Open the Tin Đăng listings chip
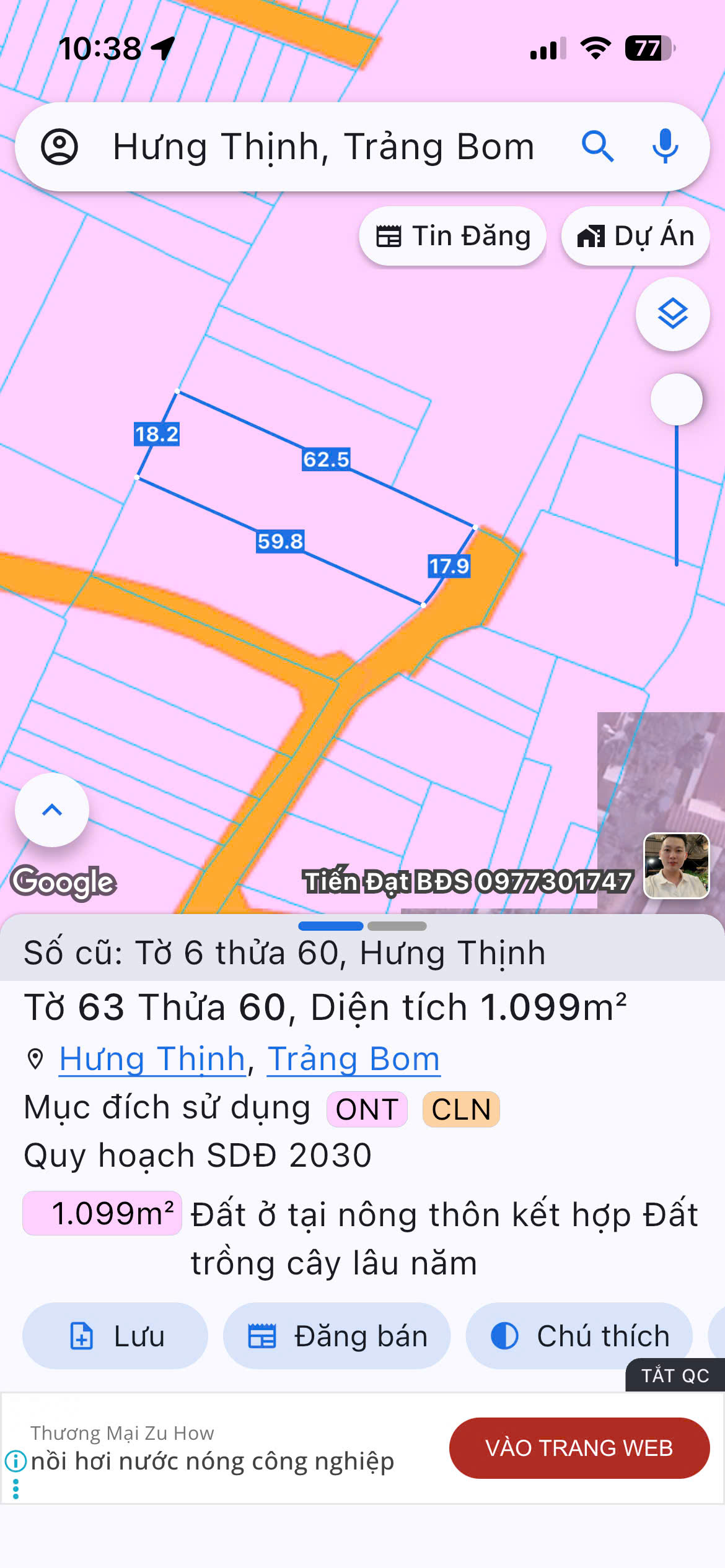The width and height of the screenshot is (725, 1568). click(x=453, y=236)
